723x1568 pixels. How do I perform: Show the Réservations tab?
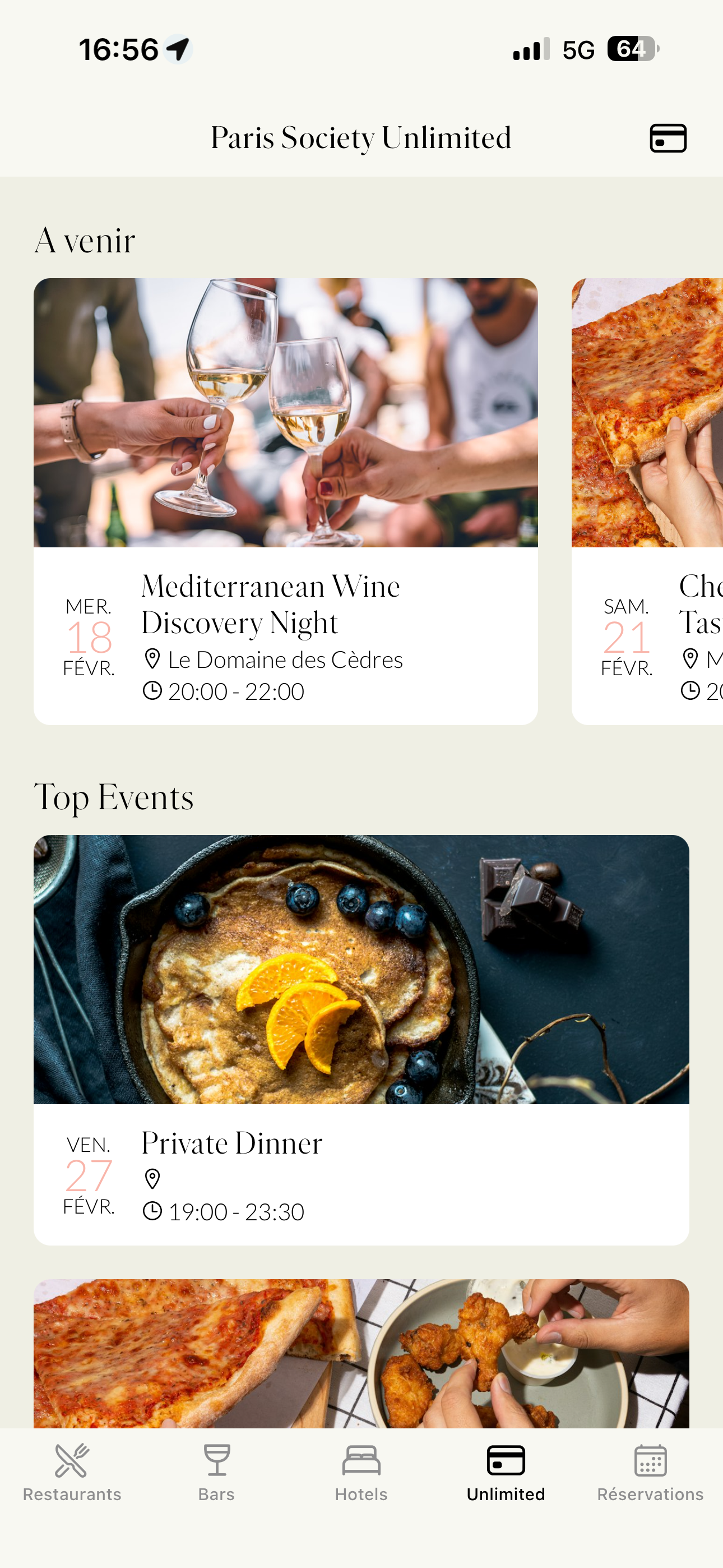tap(650, 1472)
